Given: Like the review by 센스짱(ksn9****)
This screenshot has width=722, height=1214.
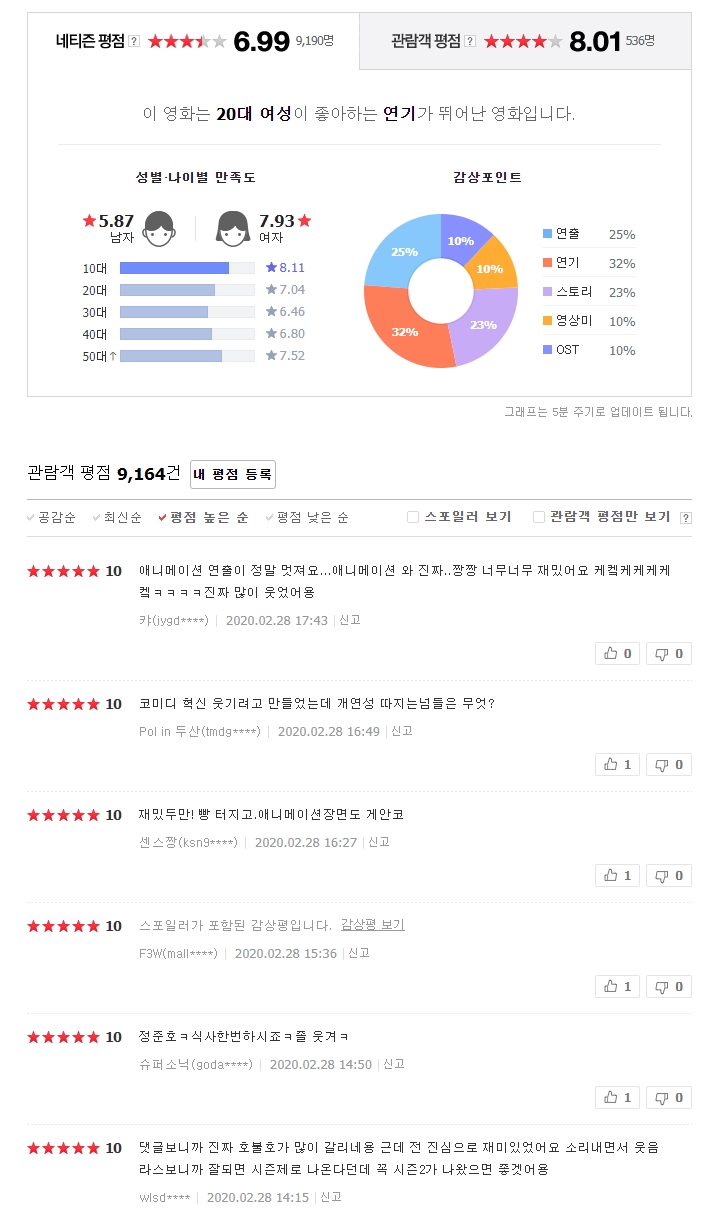Looking at the screenshot, I should pos(618,876).
